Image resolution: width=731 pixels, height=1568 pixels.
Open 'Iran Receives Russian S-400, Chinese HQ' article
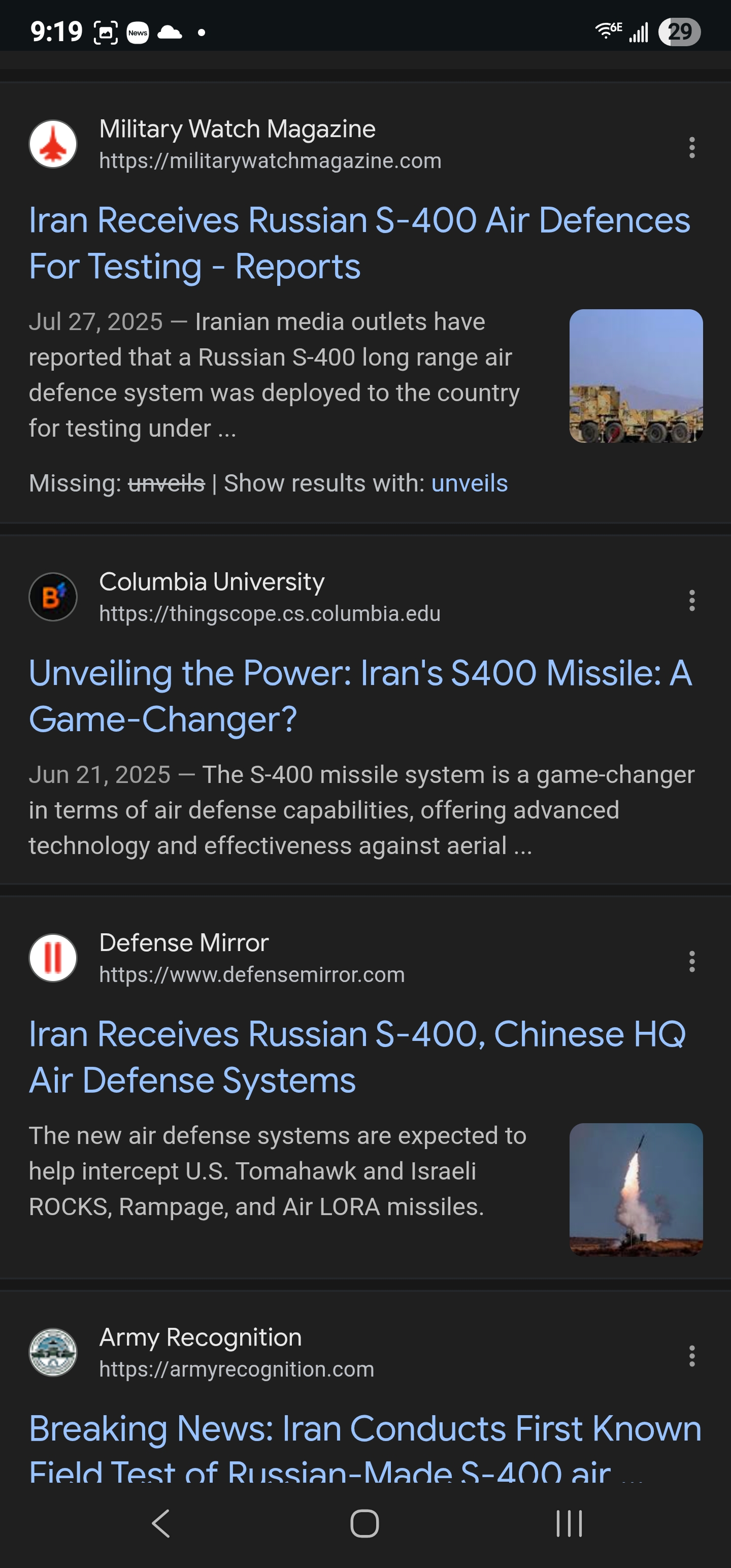pyautogui.click(x=357, y=1057)
